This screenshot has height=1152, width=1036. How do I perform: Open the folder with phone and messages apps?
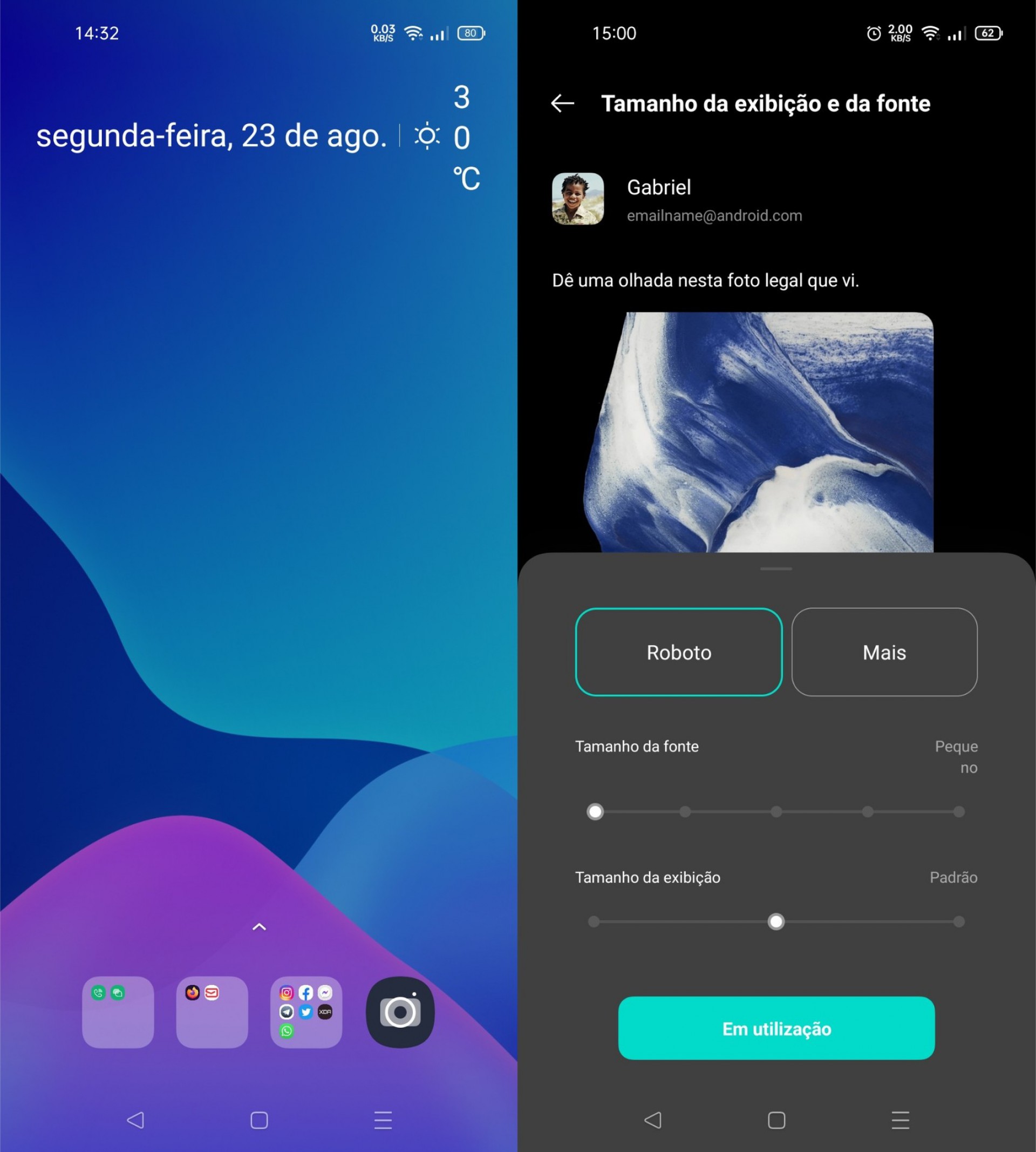tap(118, 1012)
